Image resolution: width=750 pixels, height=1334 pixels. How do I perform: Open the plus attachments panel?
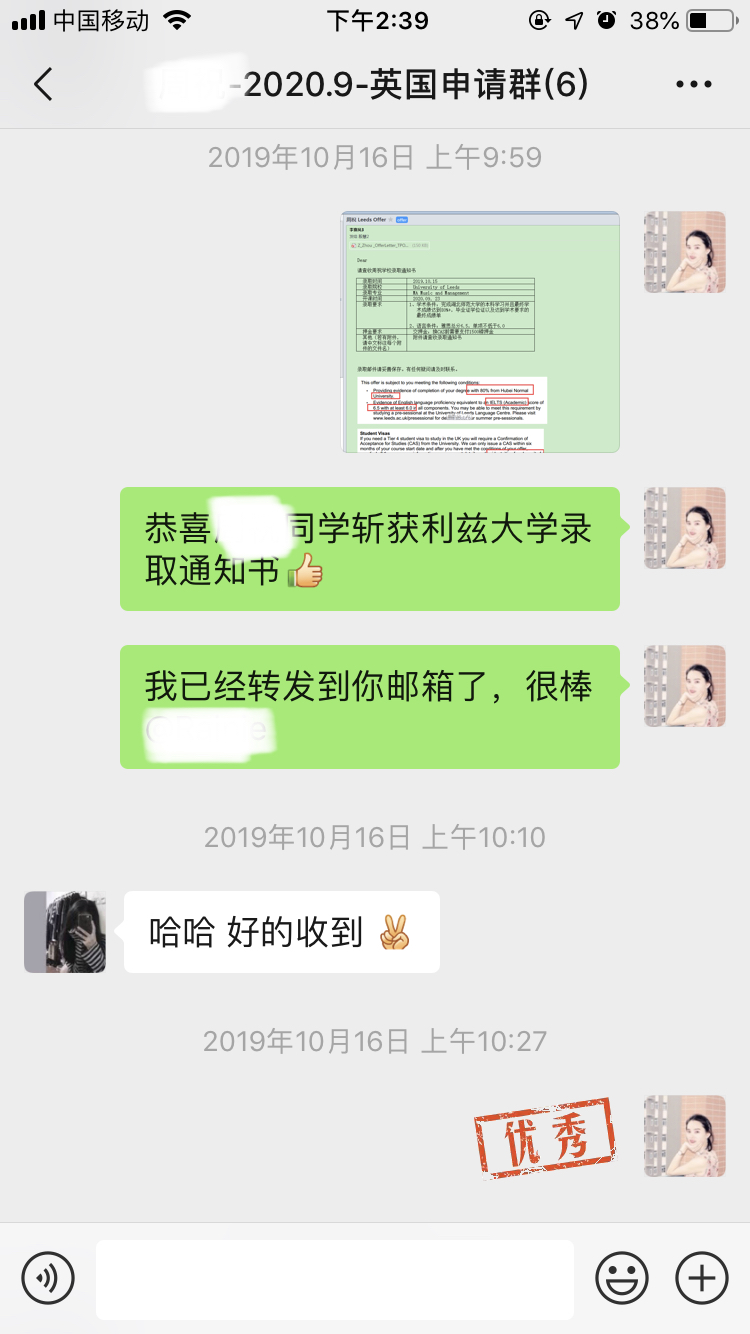(x=702, y=1278)
